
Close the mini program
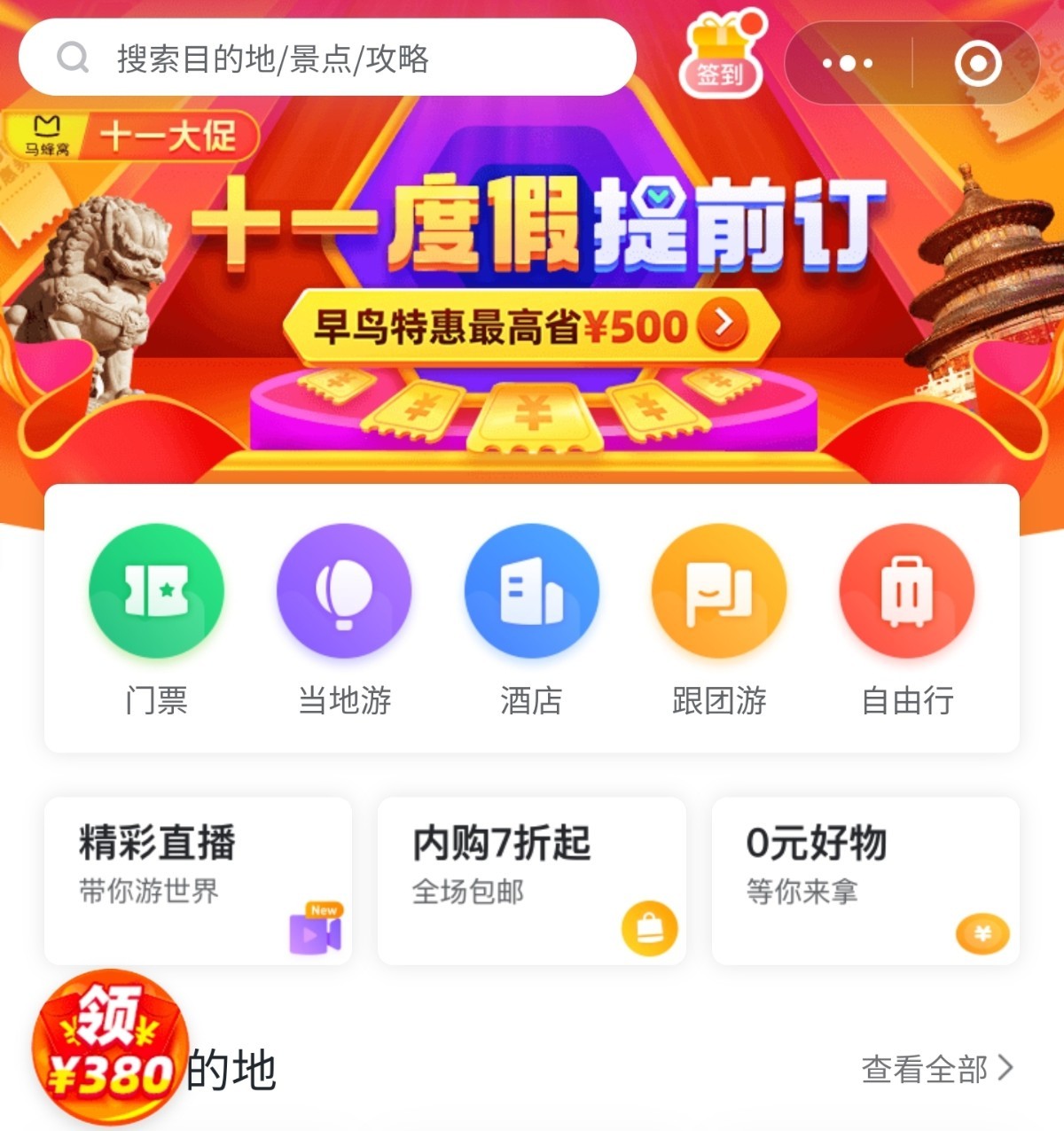point(977,63)
